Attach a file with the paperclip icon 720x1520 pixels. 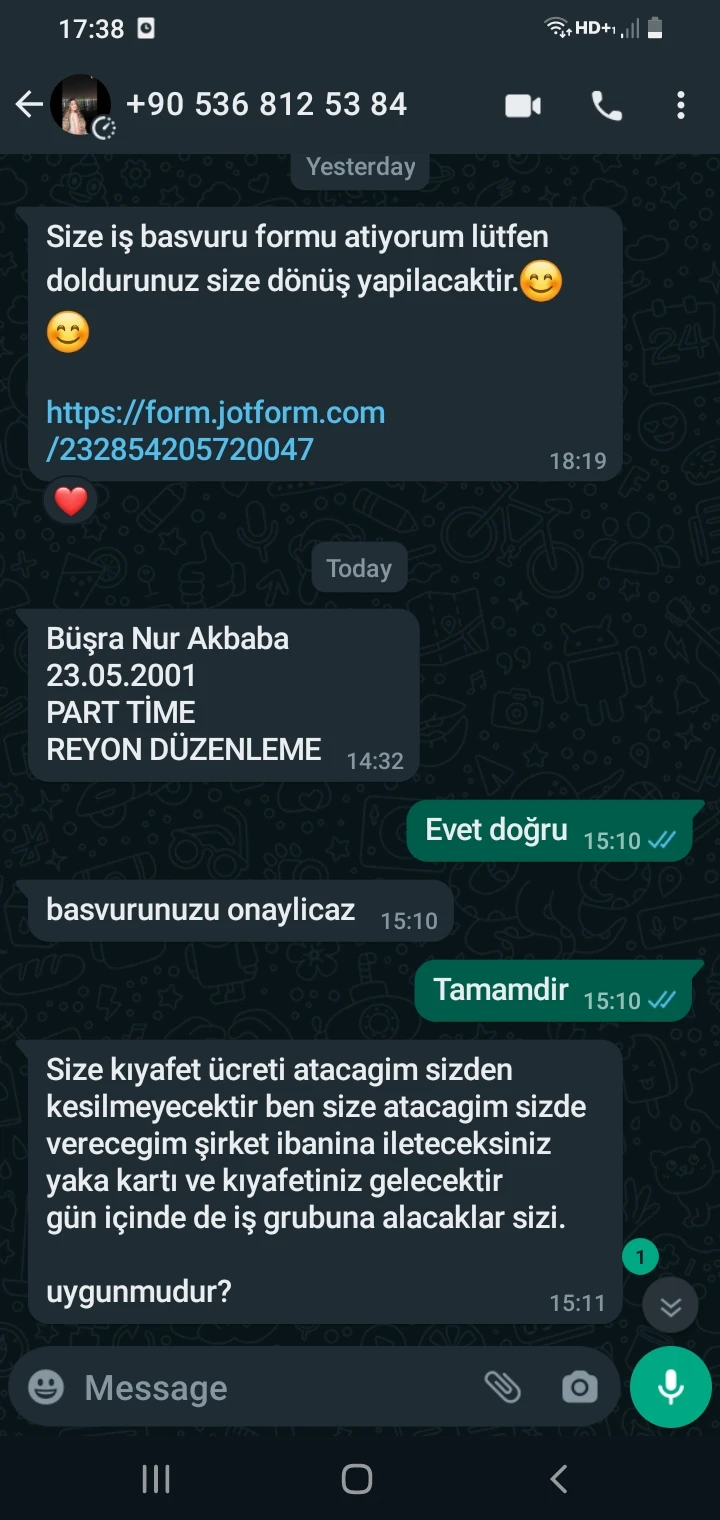coord(505,1387)
